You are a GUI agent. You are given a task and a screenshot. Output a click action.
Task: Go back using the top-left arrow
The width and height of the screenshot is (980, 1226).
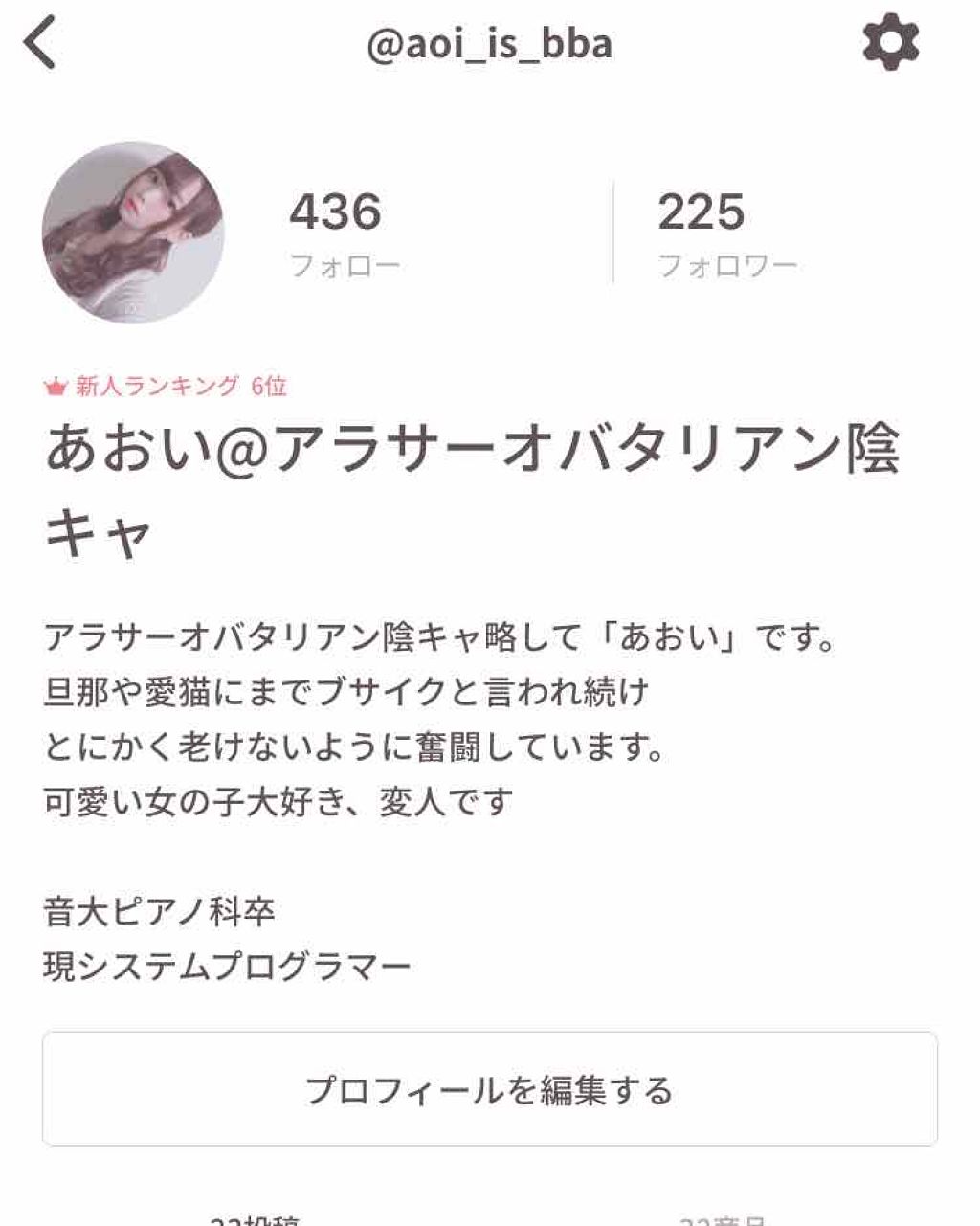tap(41, 44)
